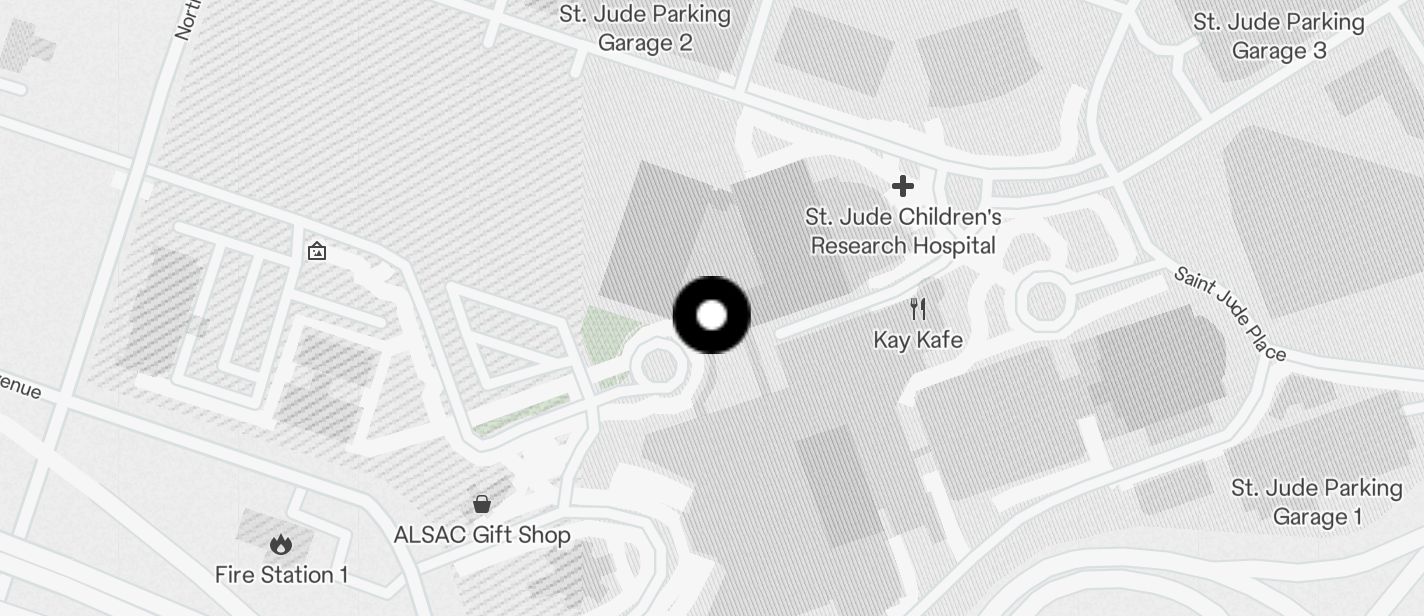The height and width of the screenshot is (616, 1424).
Task: Select the Kay Kafe restaurant marker
Action: tap(918, 309)
